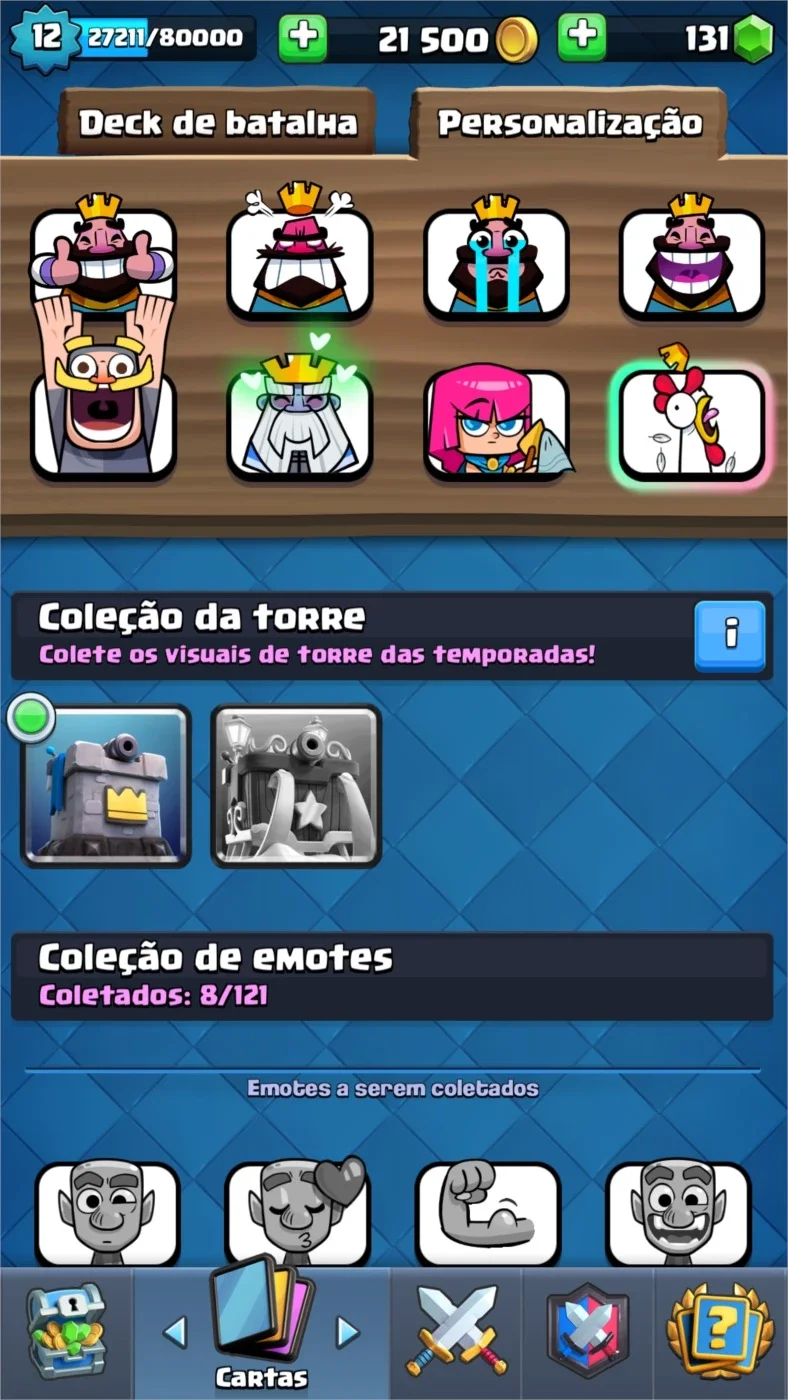
Task: Open the events trophy tab
Action: tap(722, 1333)
